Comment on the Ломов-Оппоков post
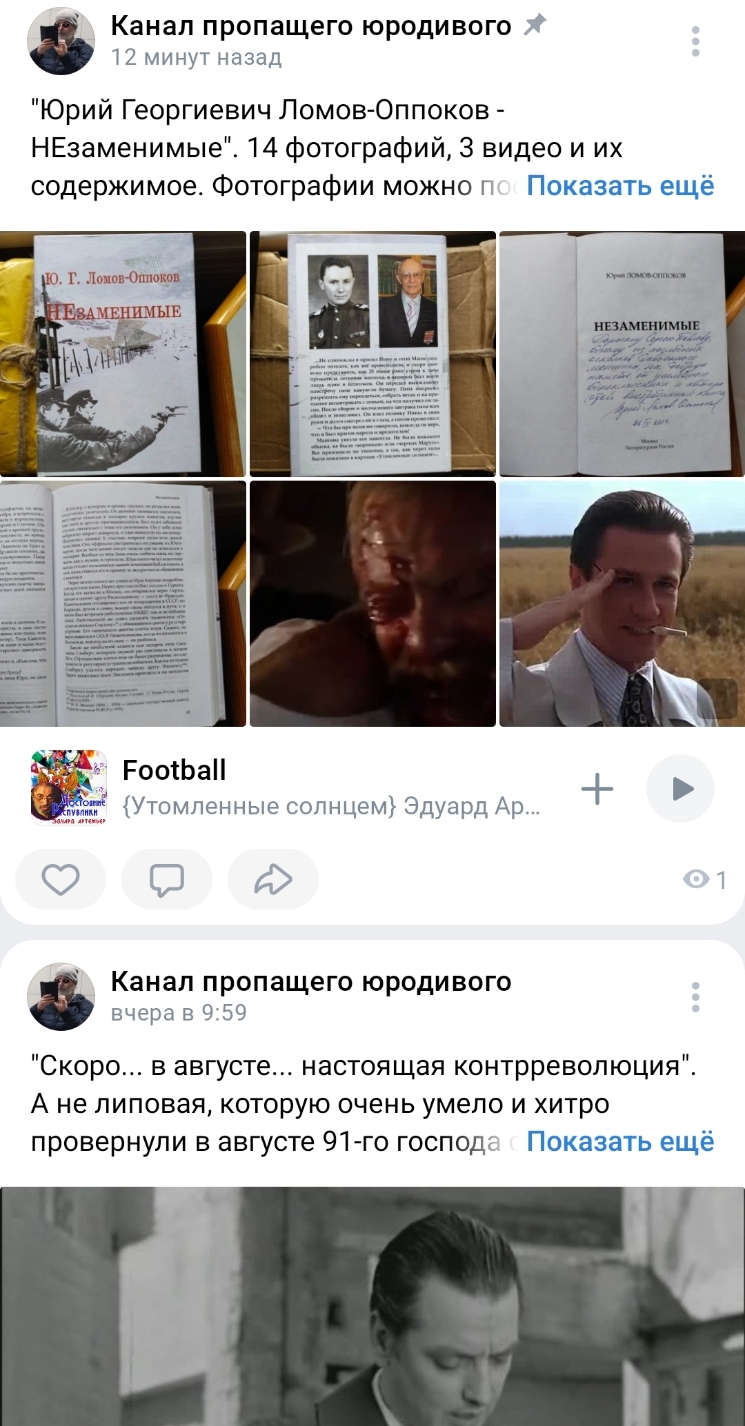The image size is (745, 1426). (x=167, y=879)
